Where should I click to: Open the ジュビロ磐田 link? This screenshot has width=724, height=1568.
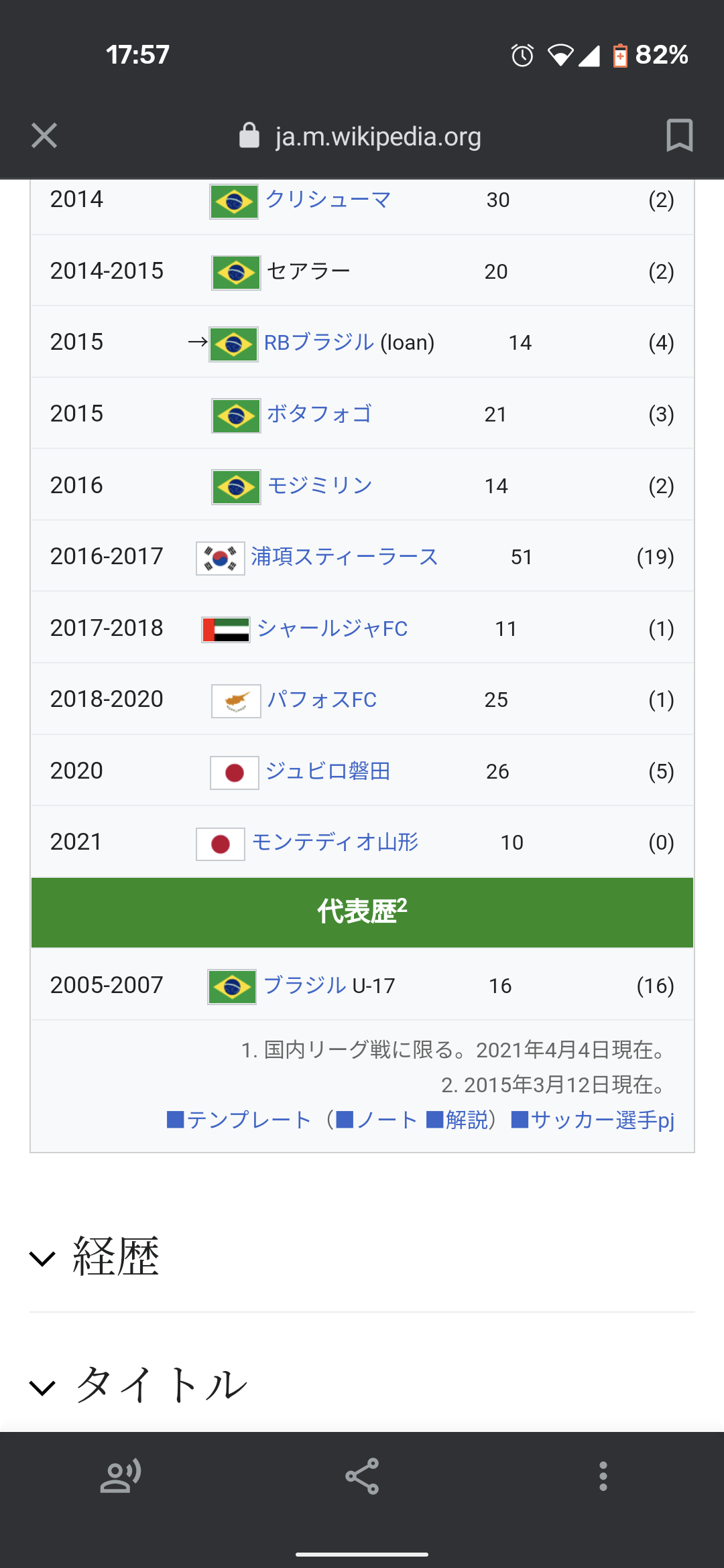pos(328,771)
